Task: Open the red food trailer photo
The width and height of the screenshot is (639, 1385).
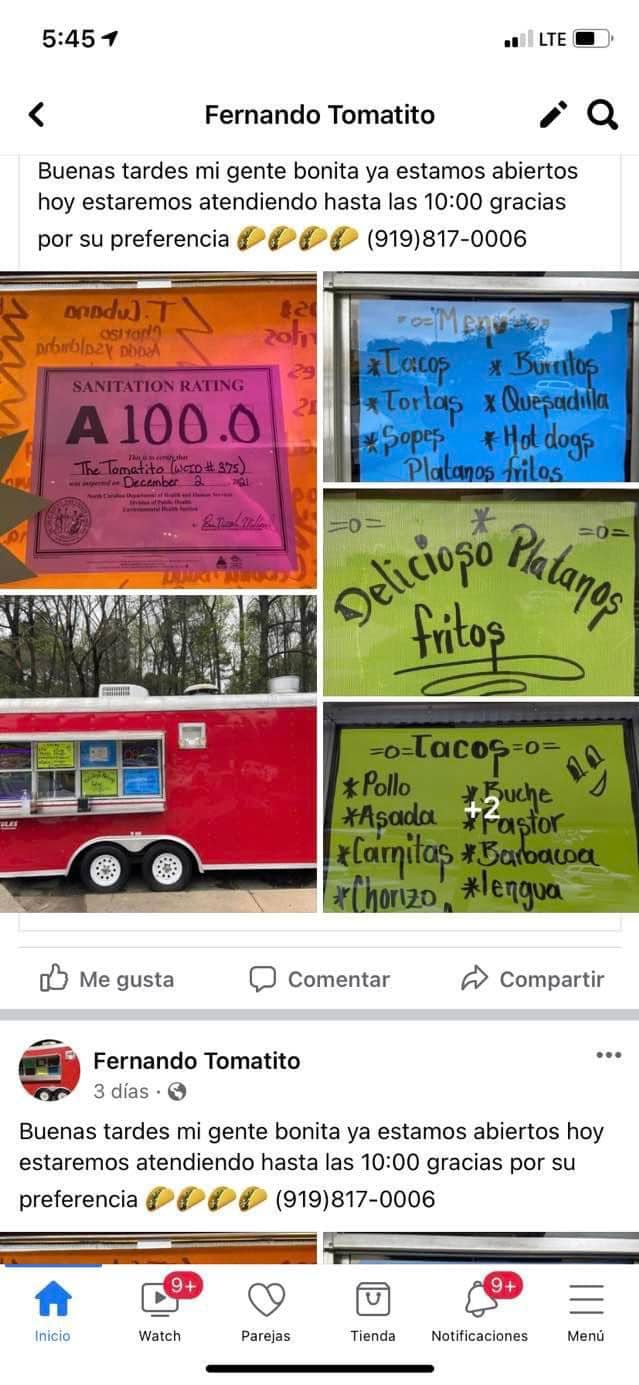Action: click(158, 753)
